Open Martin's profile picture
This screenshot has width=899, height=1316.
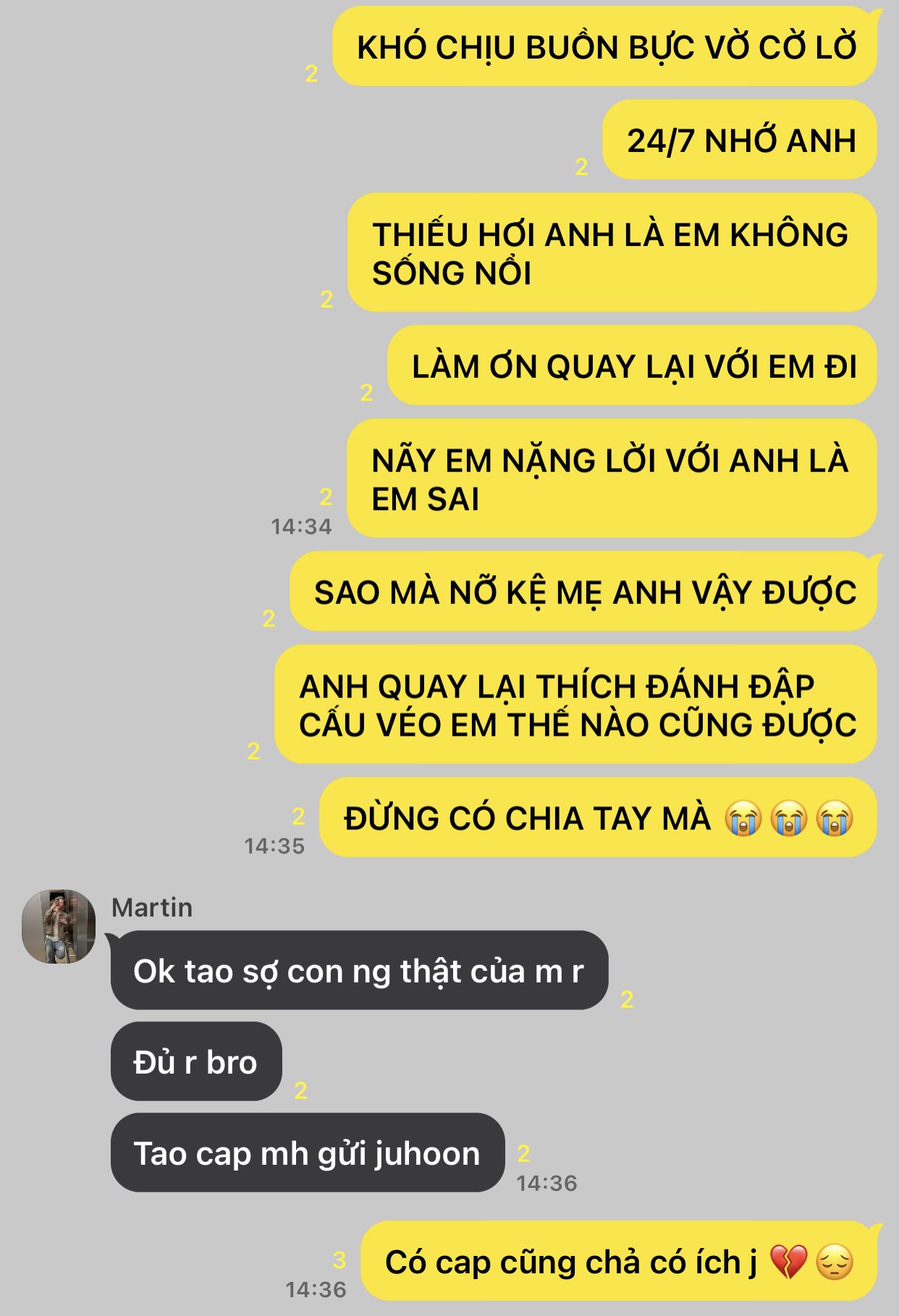[x=59, y=927]
